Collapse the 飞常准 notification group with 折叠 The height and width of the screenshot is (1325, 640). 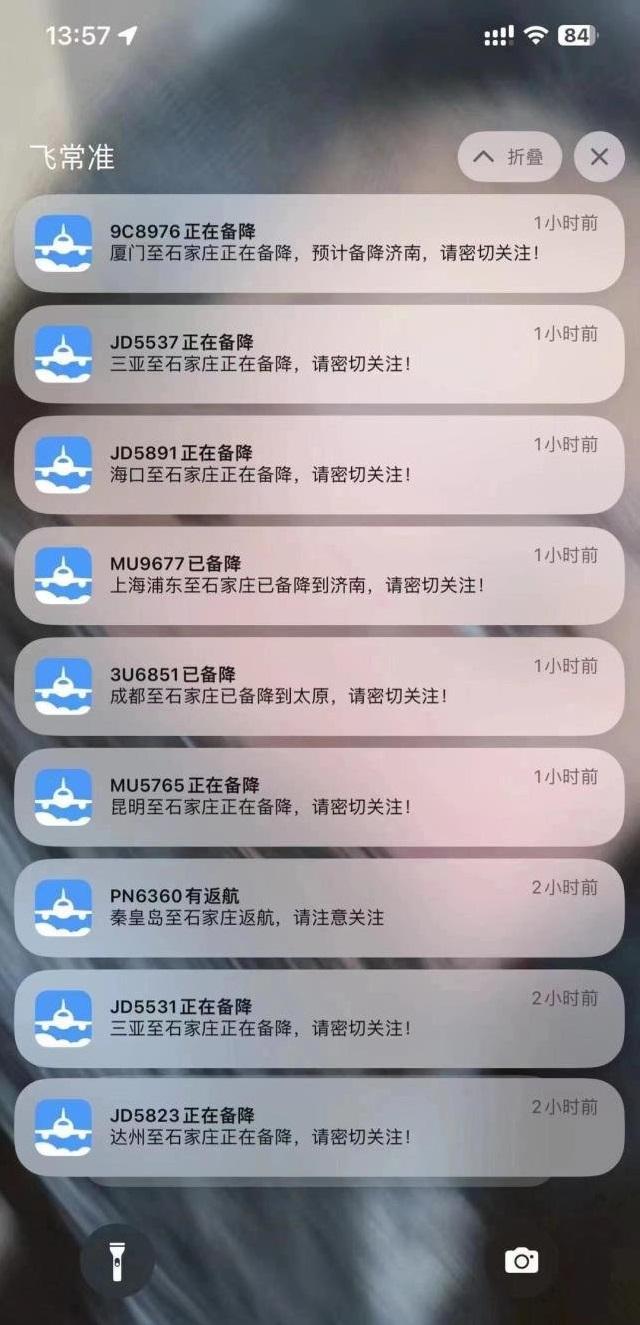pos(509,157)
